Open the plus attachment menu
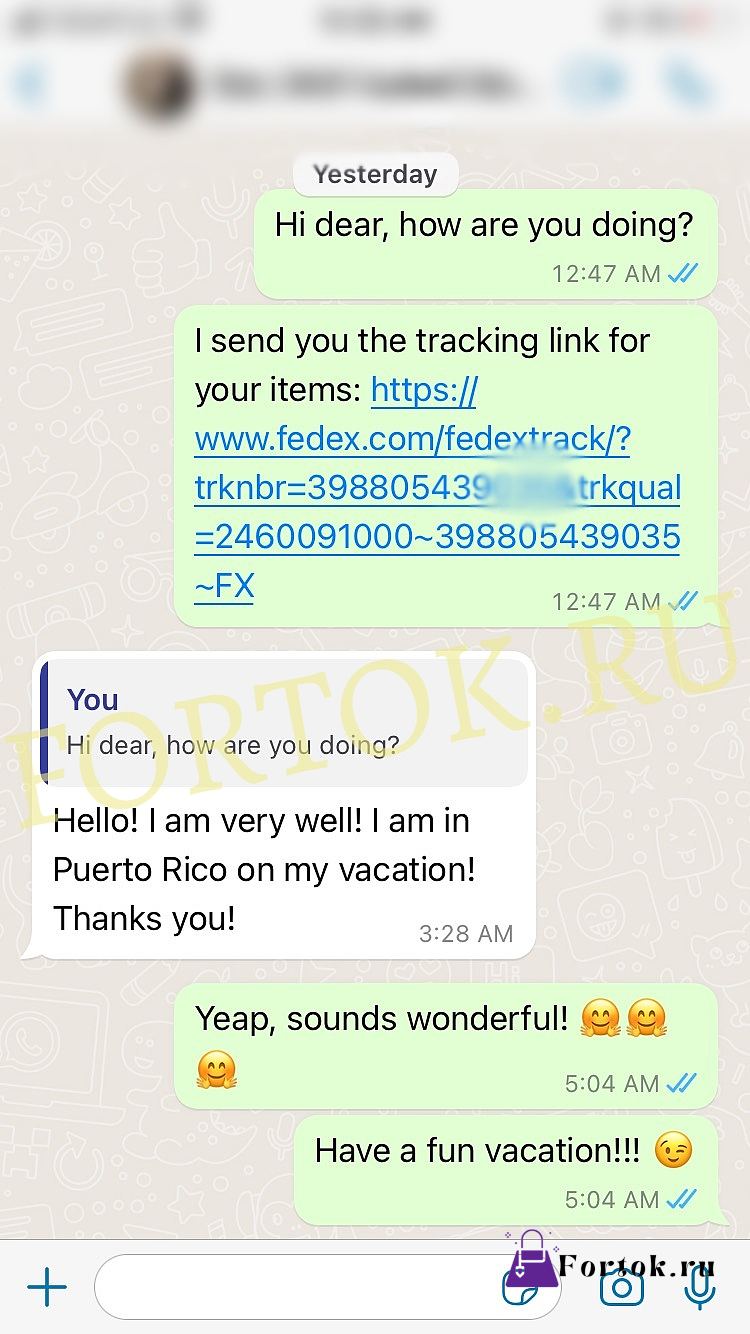The image size is (750, 1334). point(46,1287)
